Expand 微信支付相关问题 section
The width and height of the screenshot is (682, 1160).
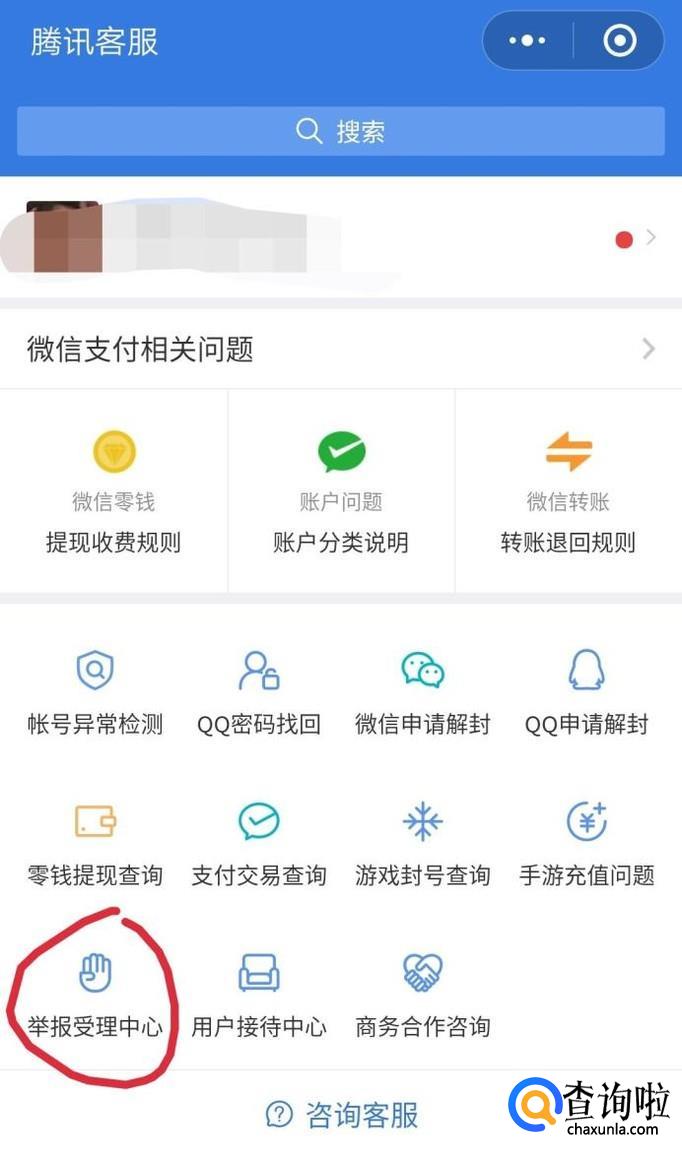[x=340, y=349]
